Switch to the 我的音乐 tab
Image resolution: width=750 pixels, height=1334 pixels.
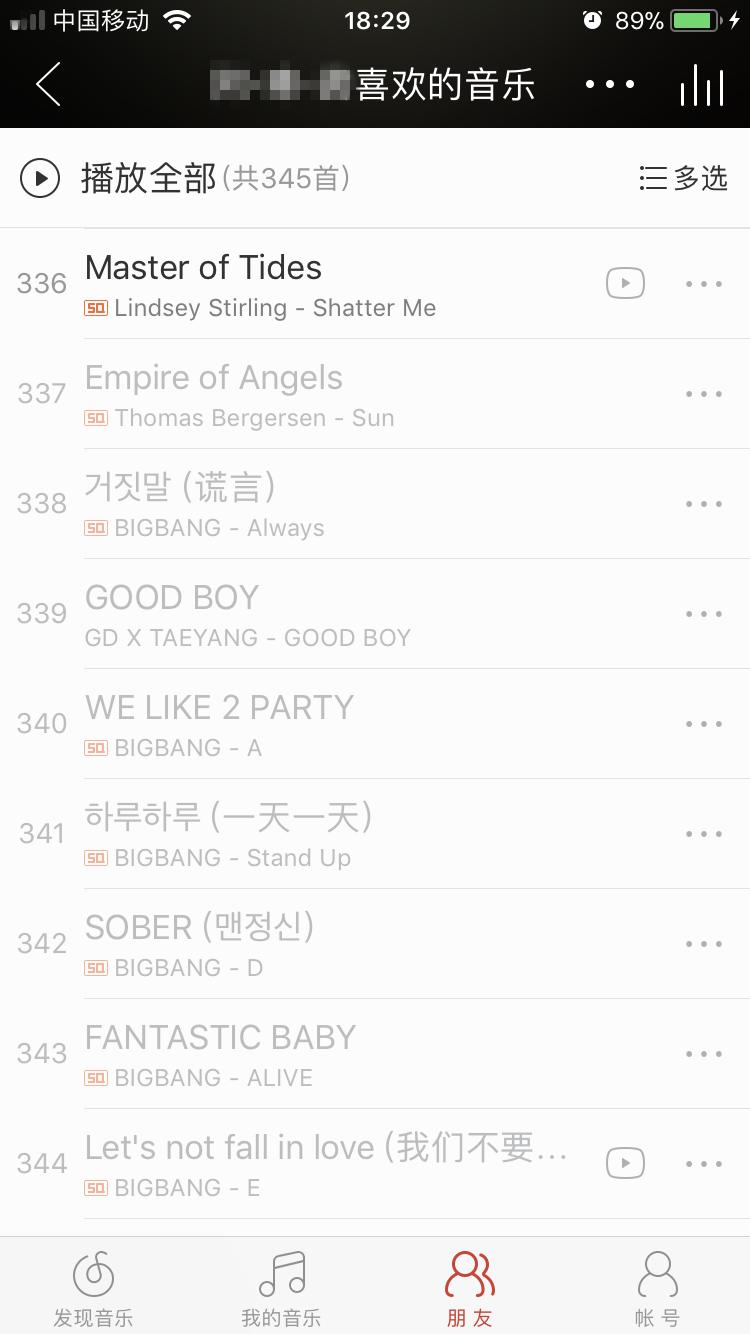pyautogui.click(x=281, y=1288)
